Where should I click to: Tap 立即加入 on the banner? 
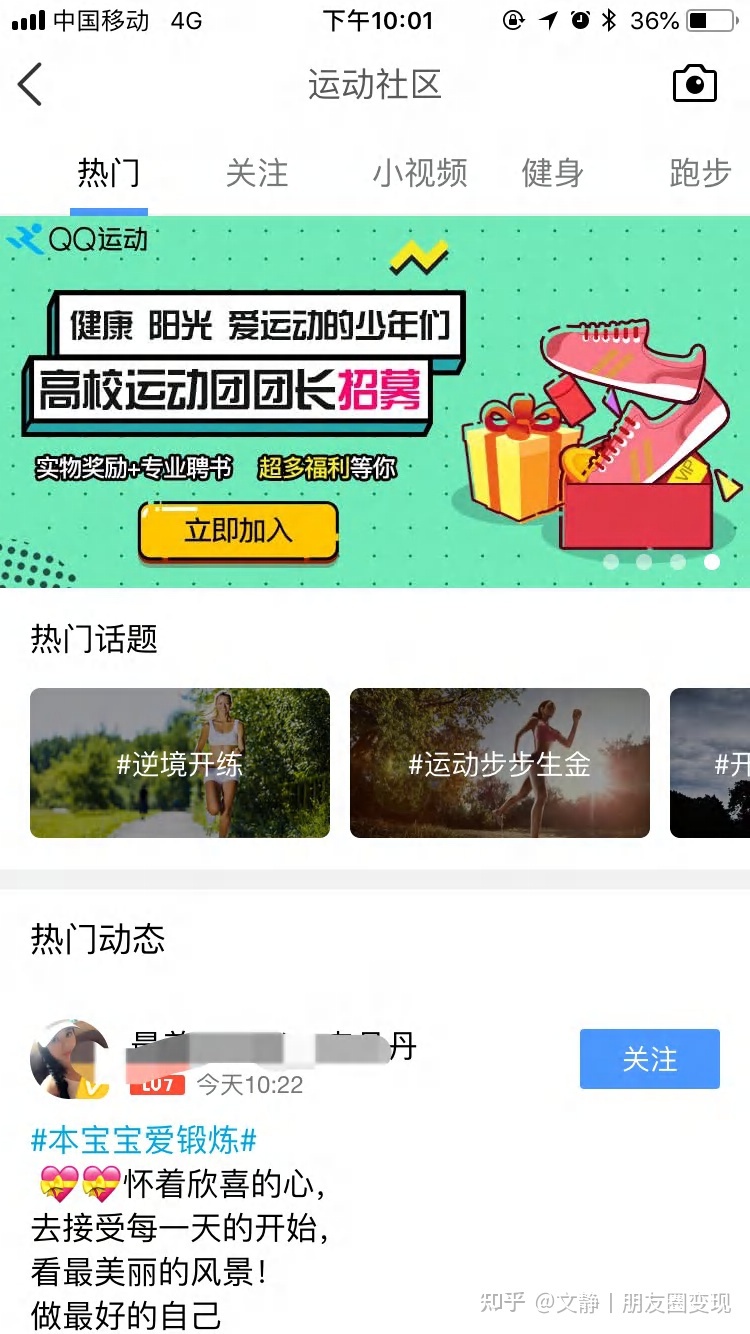coord(238,530)
